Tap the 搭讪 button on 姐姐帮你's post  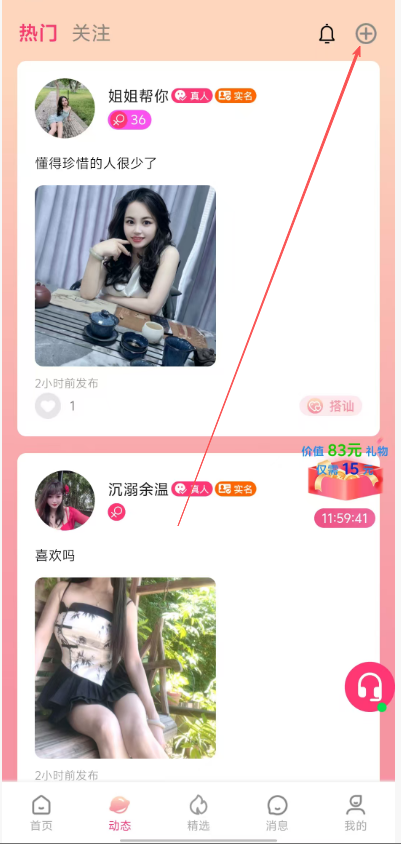331,406
